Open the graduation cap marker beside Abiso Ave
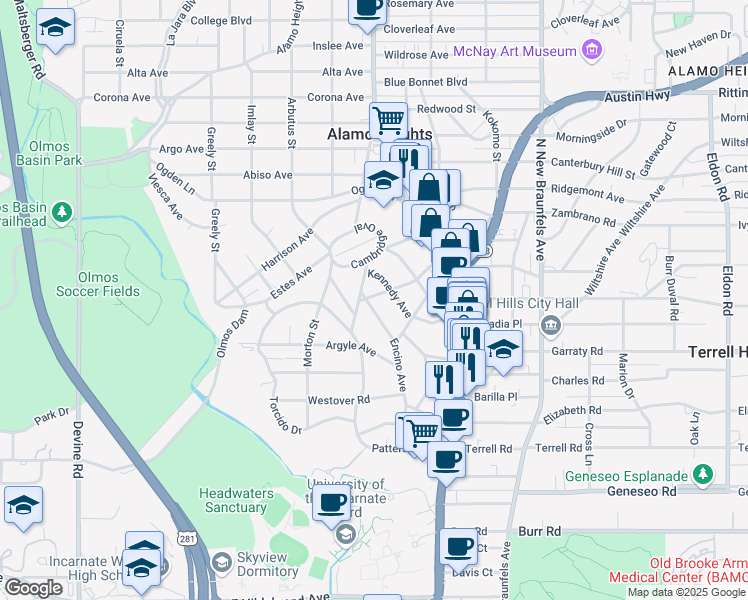The image size is (748, 600). pos(383,181)
